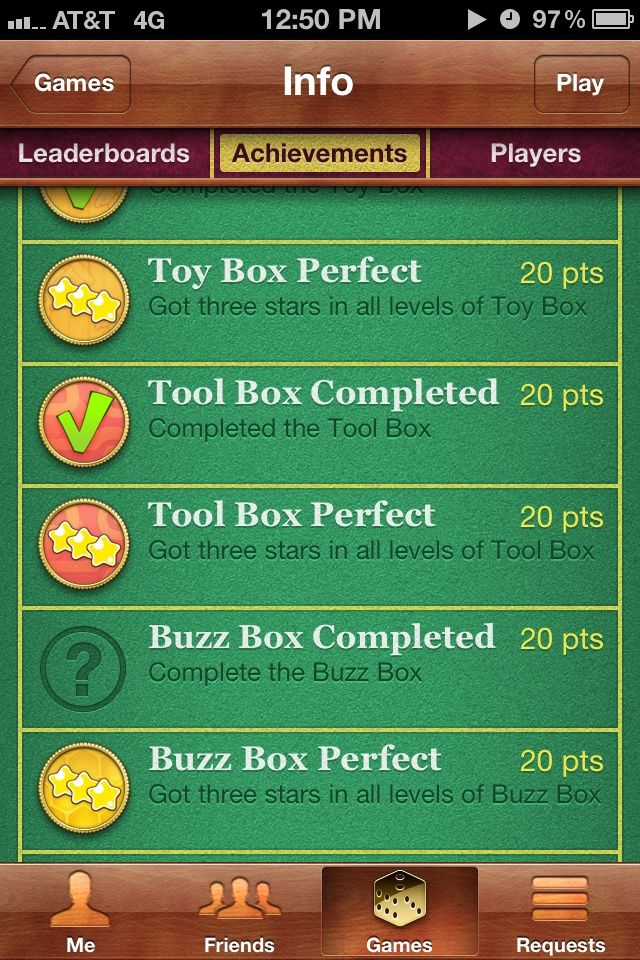Switch to the Leaderboards tab

pyautogui.click(x=104, y=154)
